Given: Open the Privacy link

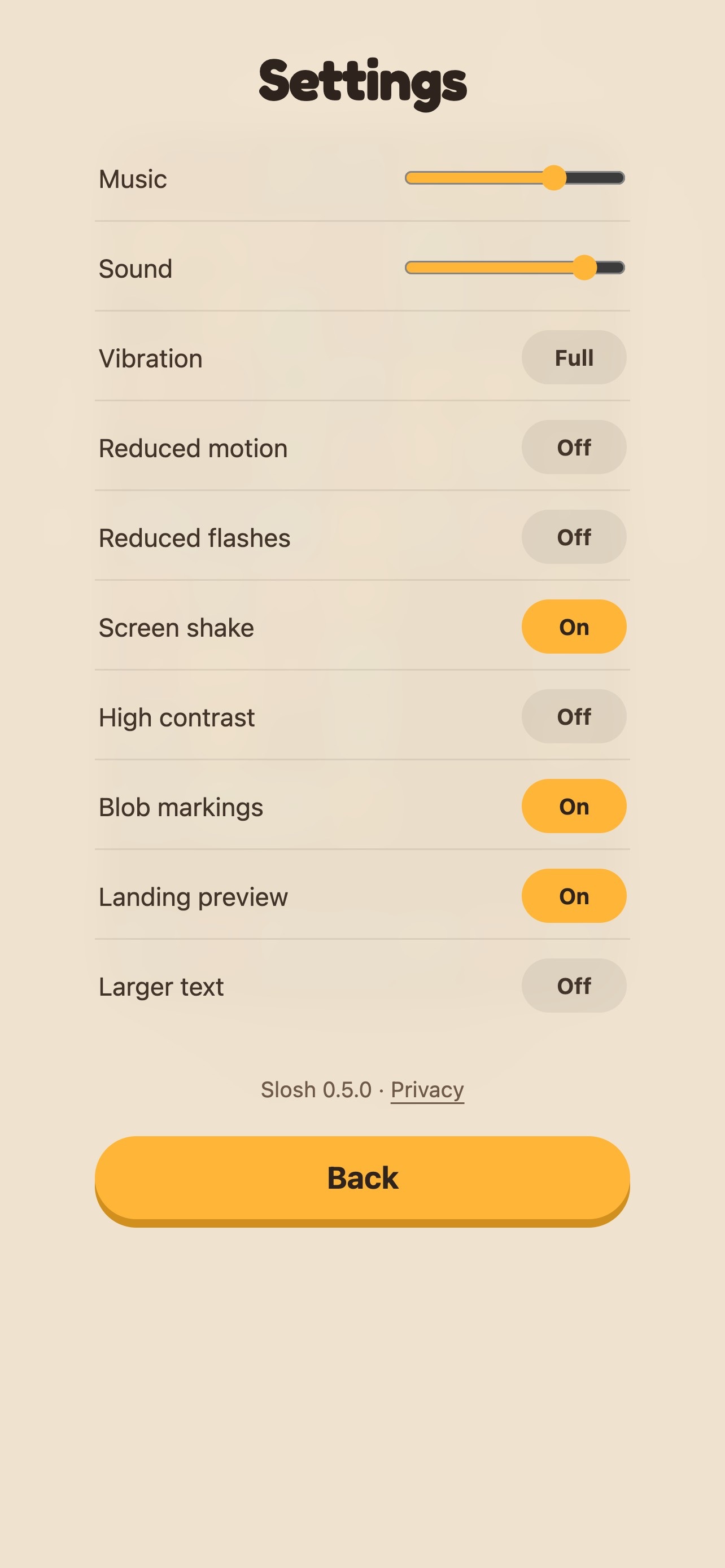Looking at the screenshot, I should (427, 1089).
